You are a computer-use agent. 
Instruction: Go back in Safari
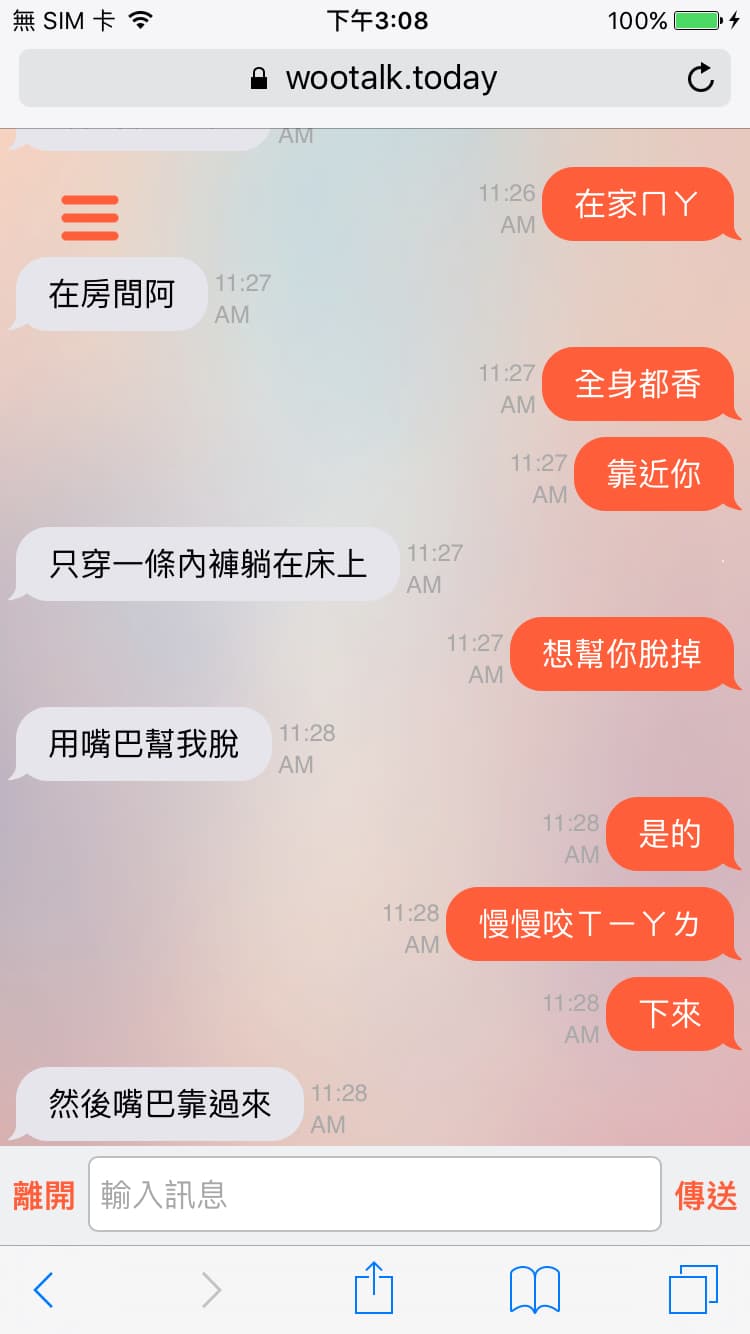click(43, 1290)
